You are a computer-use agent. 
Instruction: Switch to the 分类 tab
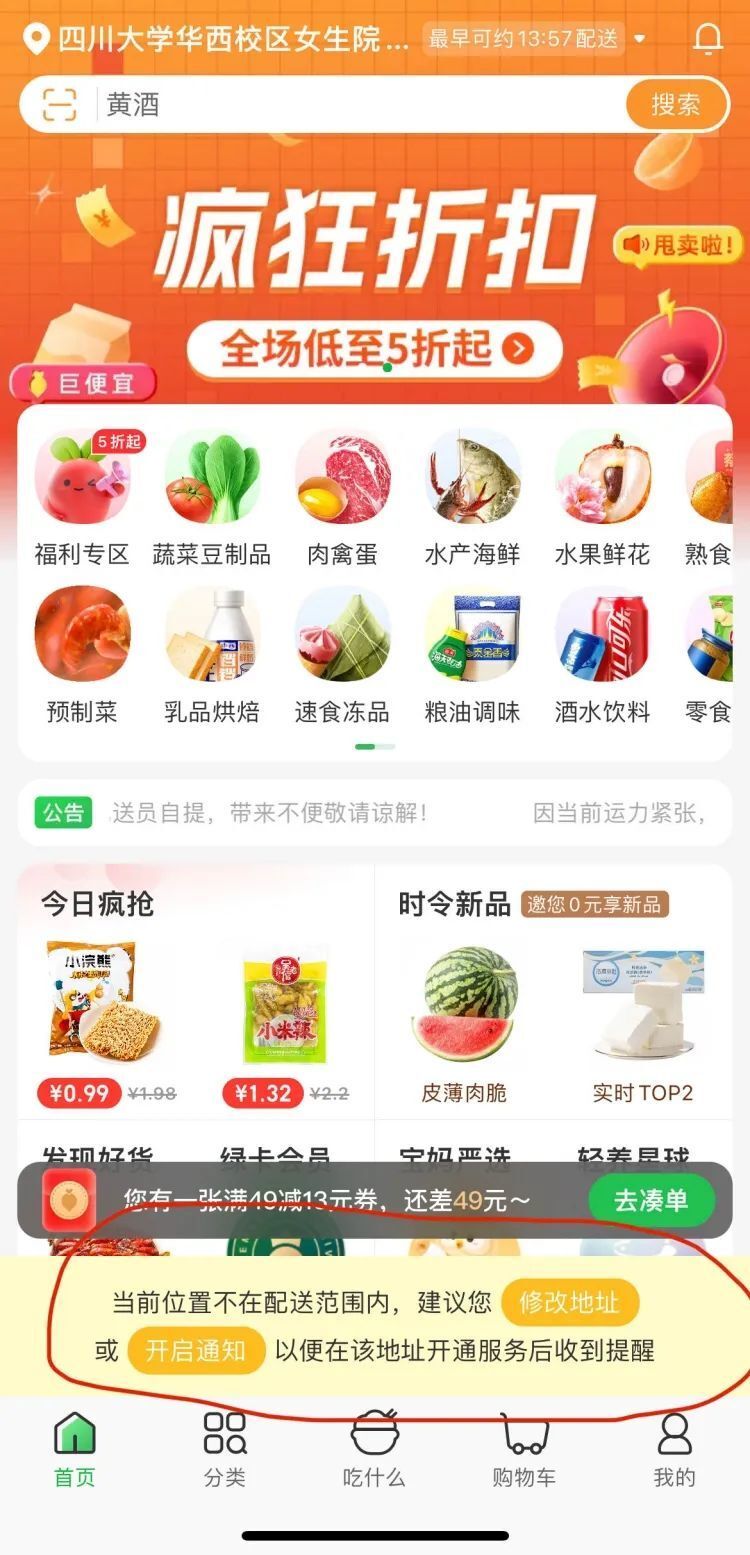tap(225, 1450)
